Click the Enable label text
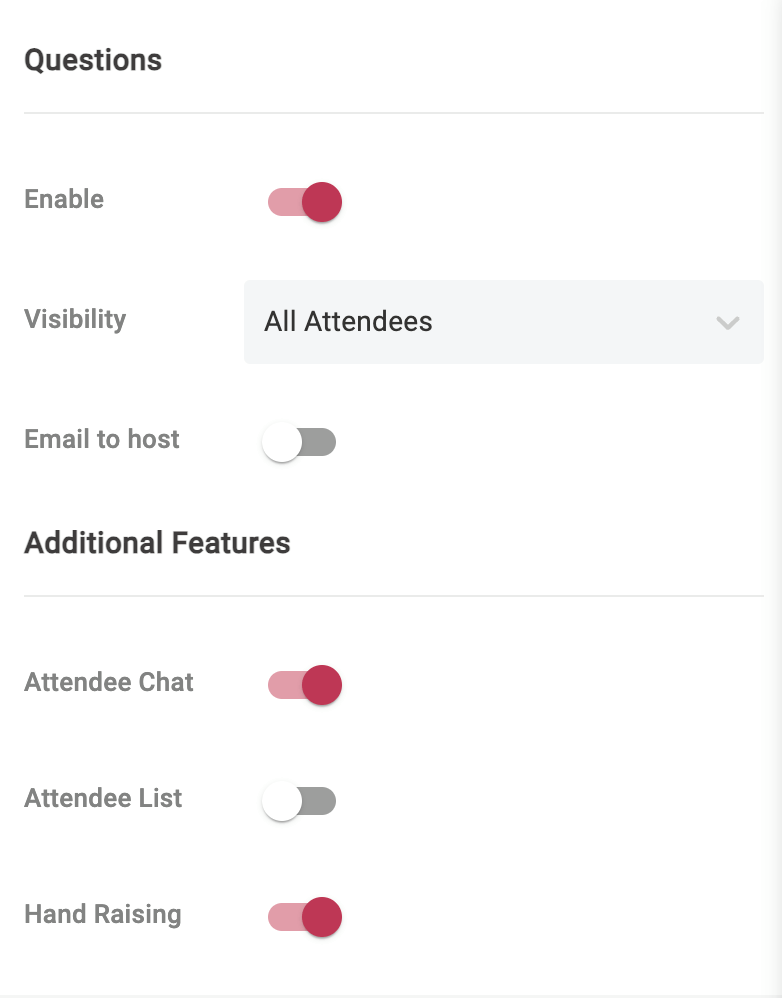This screenshot has height=998, width=782. click(64, 199)
